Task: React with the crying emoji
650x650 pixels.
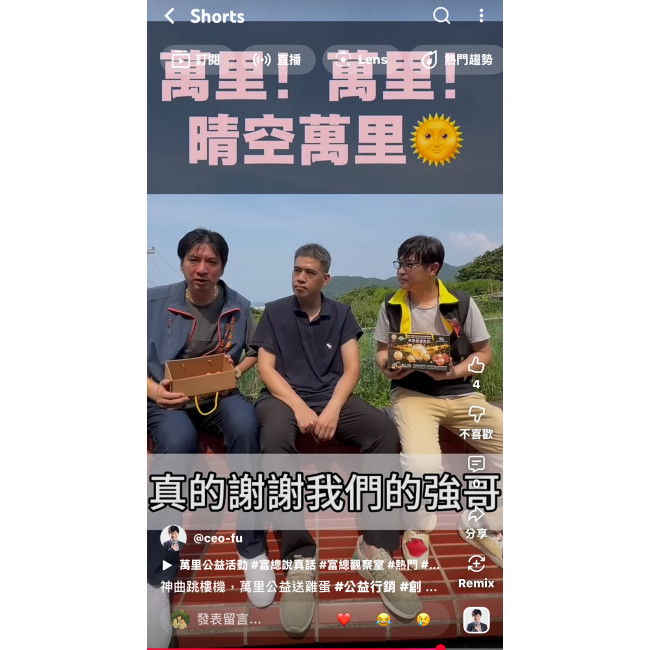Action: (x=423, y=619)
